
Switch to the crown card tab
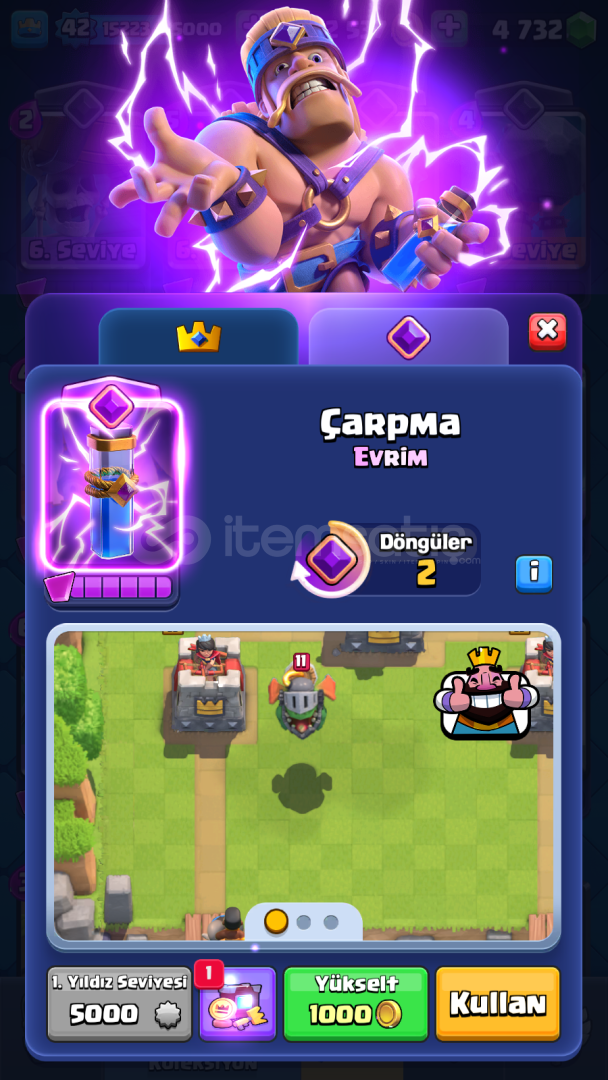point(198,337)
